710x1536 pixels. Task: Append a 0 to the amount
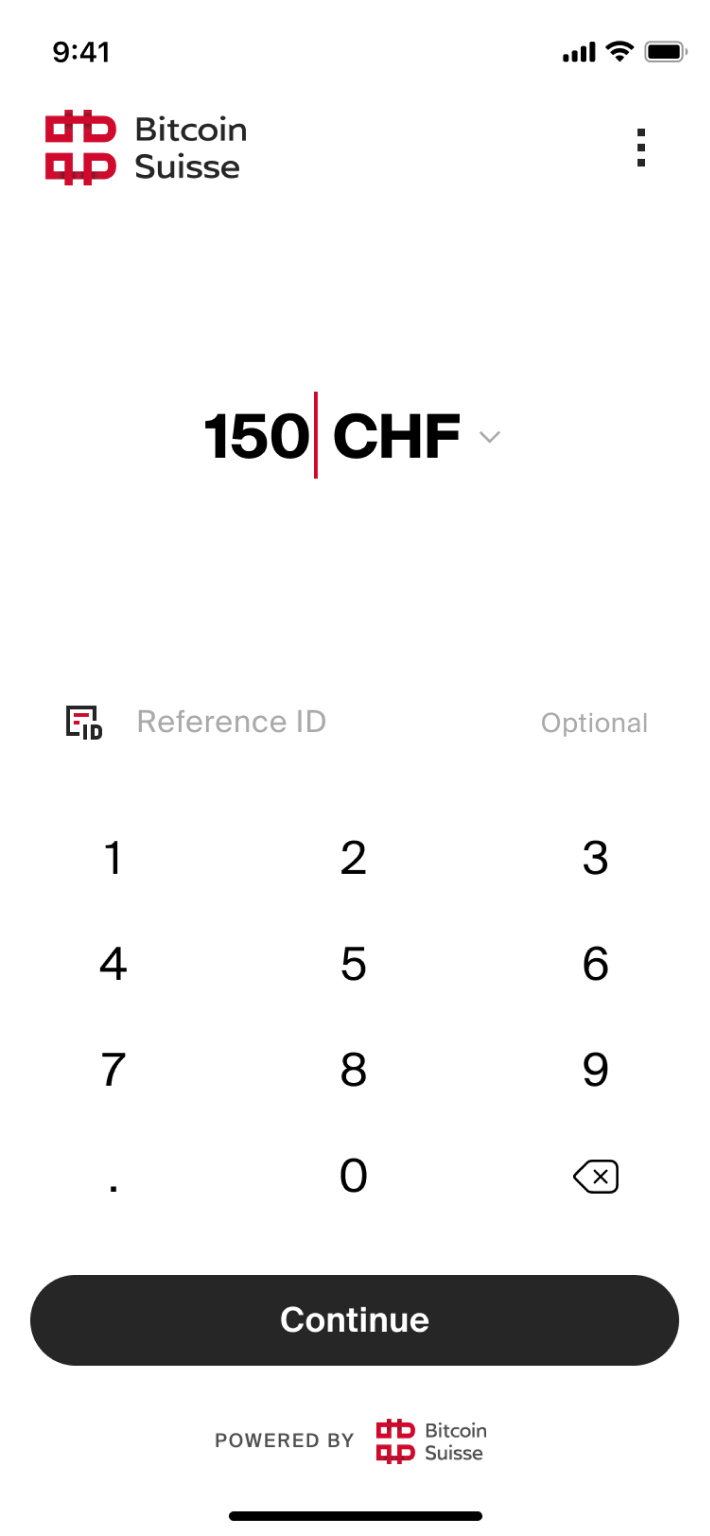coord(353,1176)
